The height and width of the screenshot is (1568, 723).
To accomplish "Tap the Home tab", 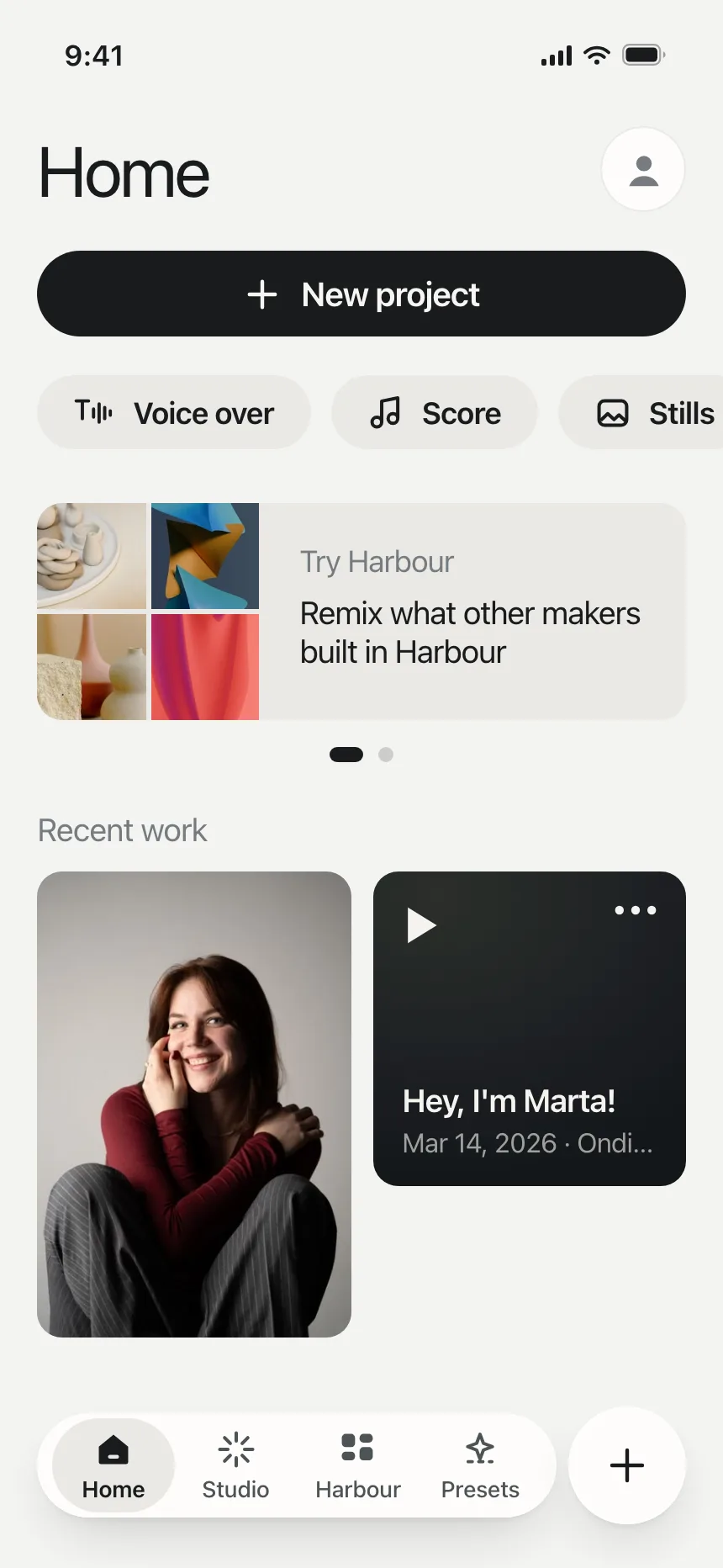I will [x=113, y=1466].
